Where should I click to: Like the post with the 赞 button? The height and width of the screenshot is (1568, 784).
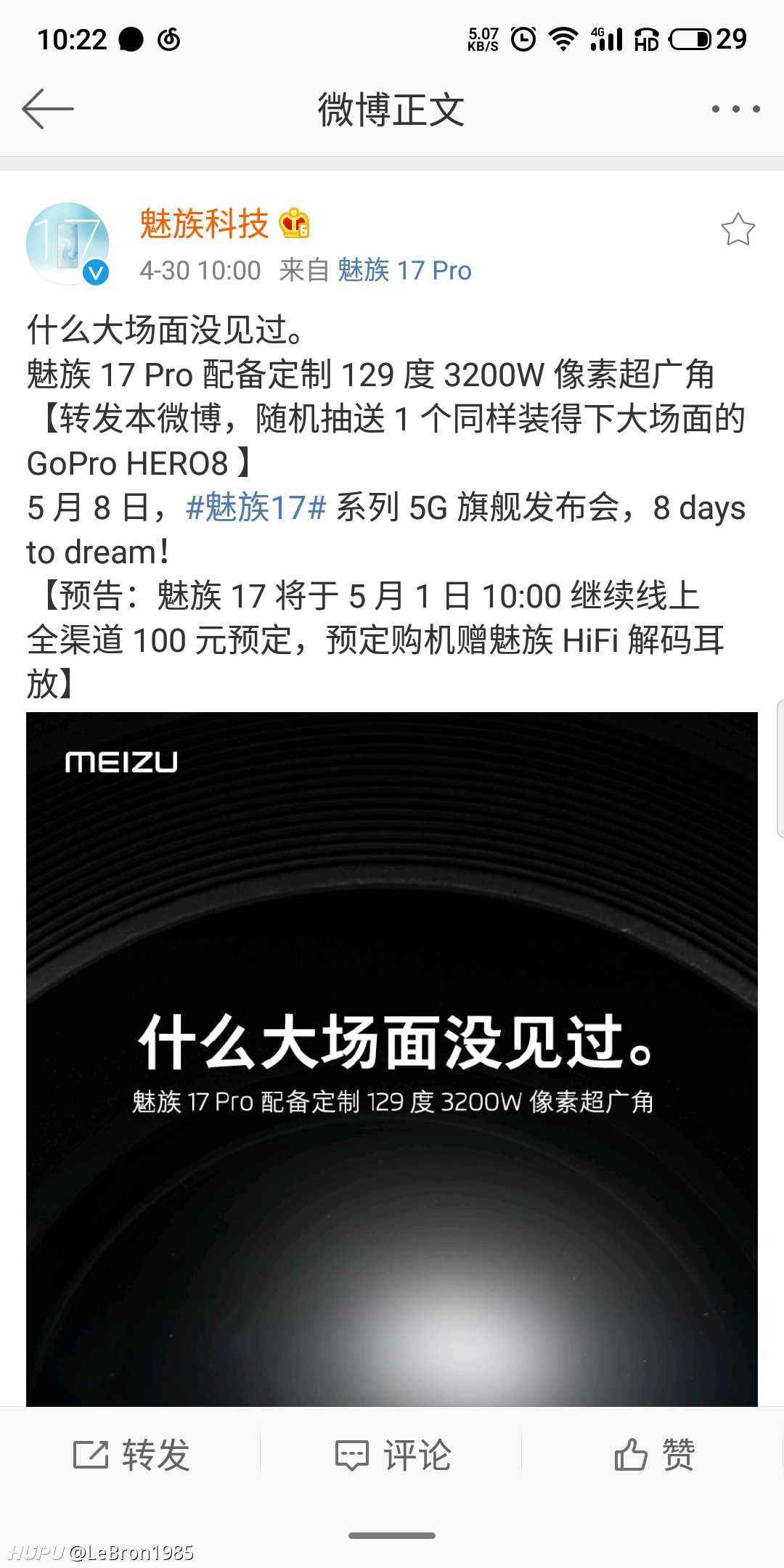[653, 1455]
